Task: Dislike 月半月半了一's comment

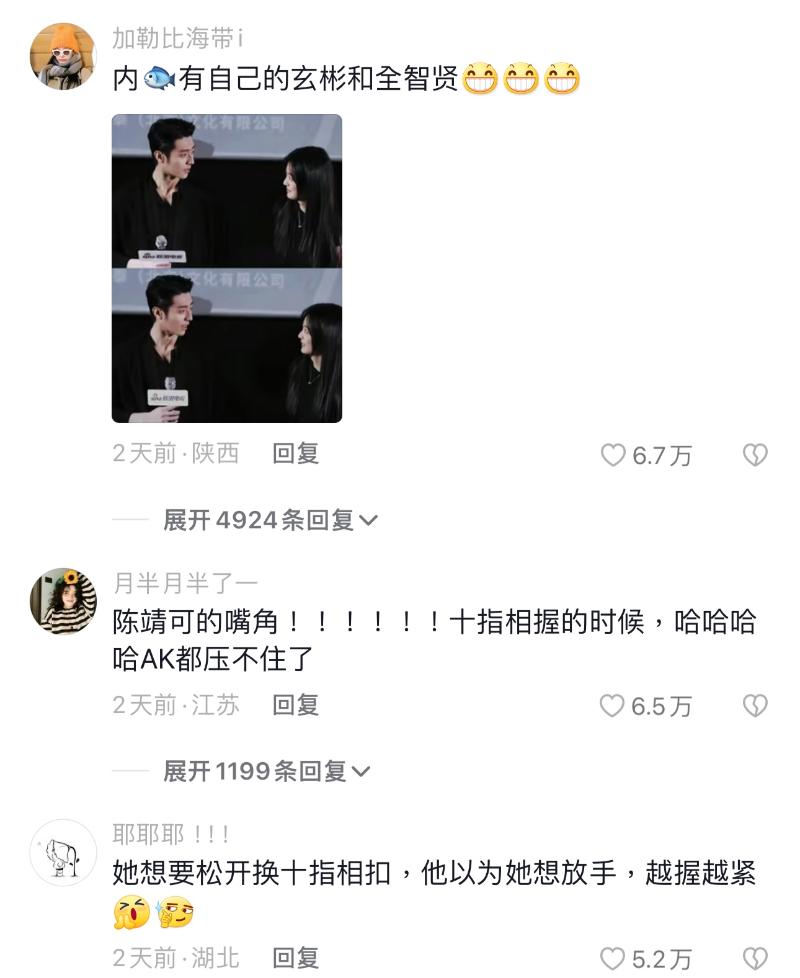Action: click(x=755, y=707)
